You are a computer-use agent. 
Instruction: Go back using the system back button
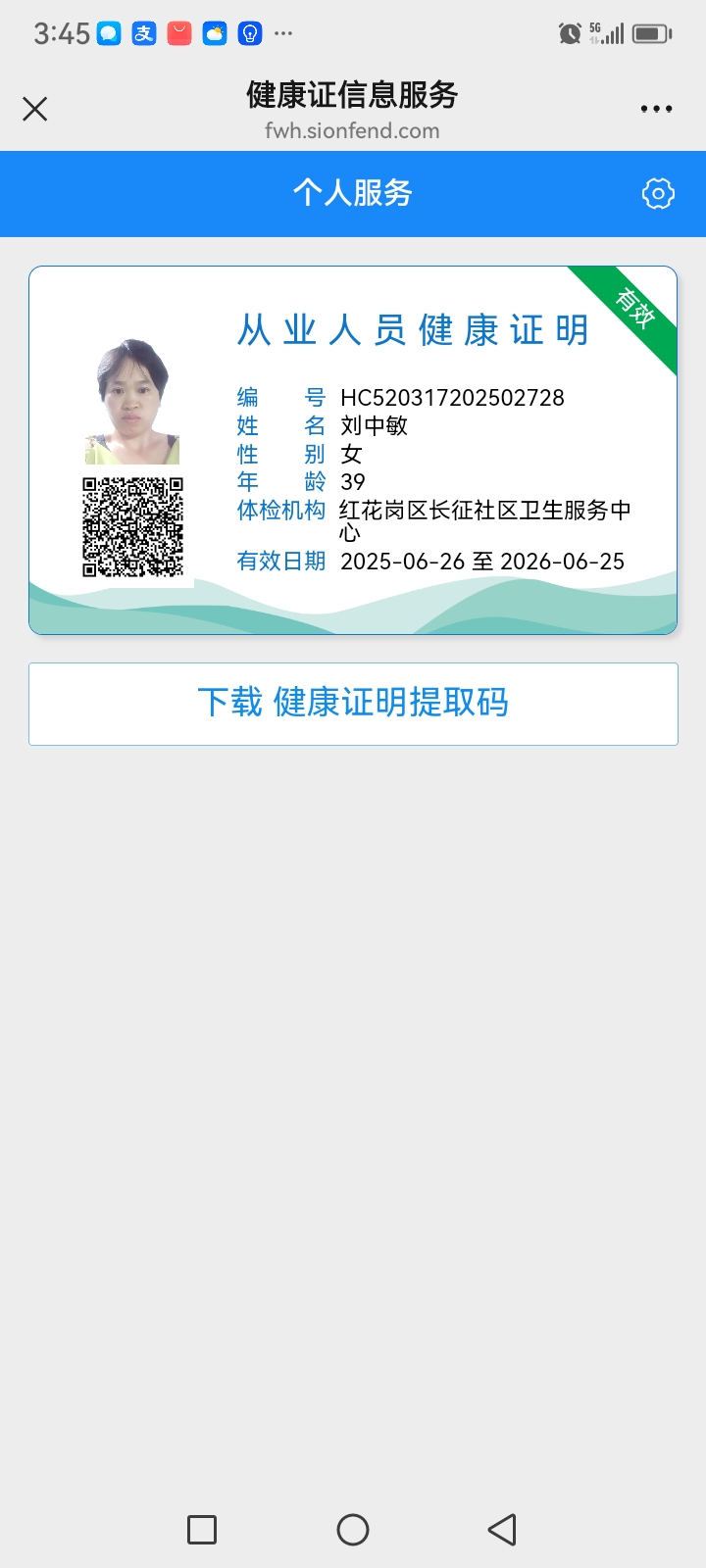502,1530
